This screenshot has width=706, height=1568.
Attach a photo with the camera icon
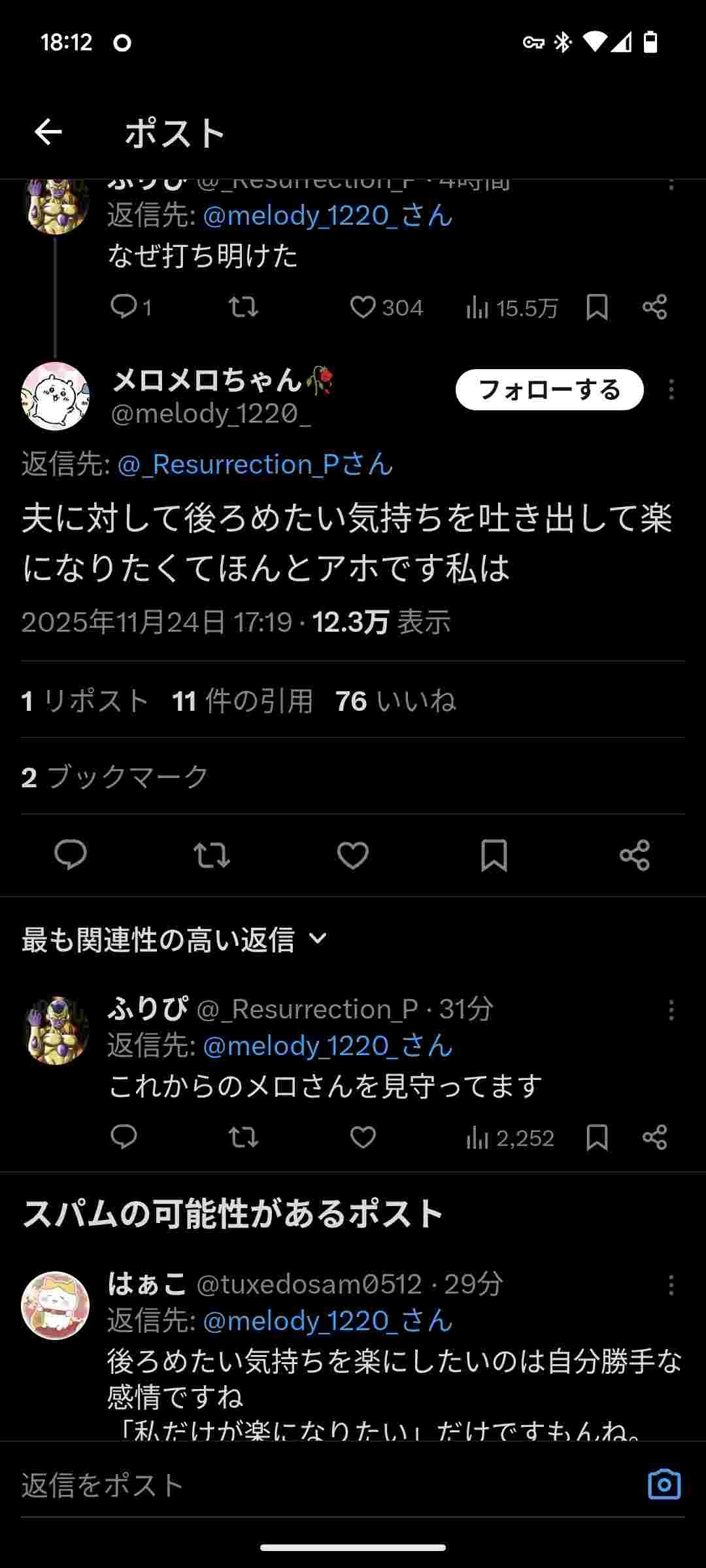(x=664, y=1484)
